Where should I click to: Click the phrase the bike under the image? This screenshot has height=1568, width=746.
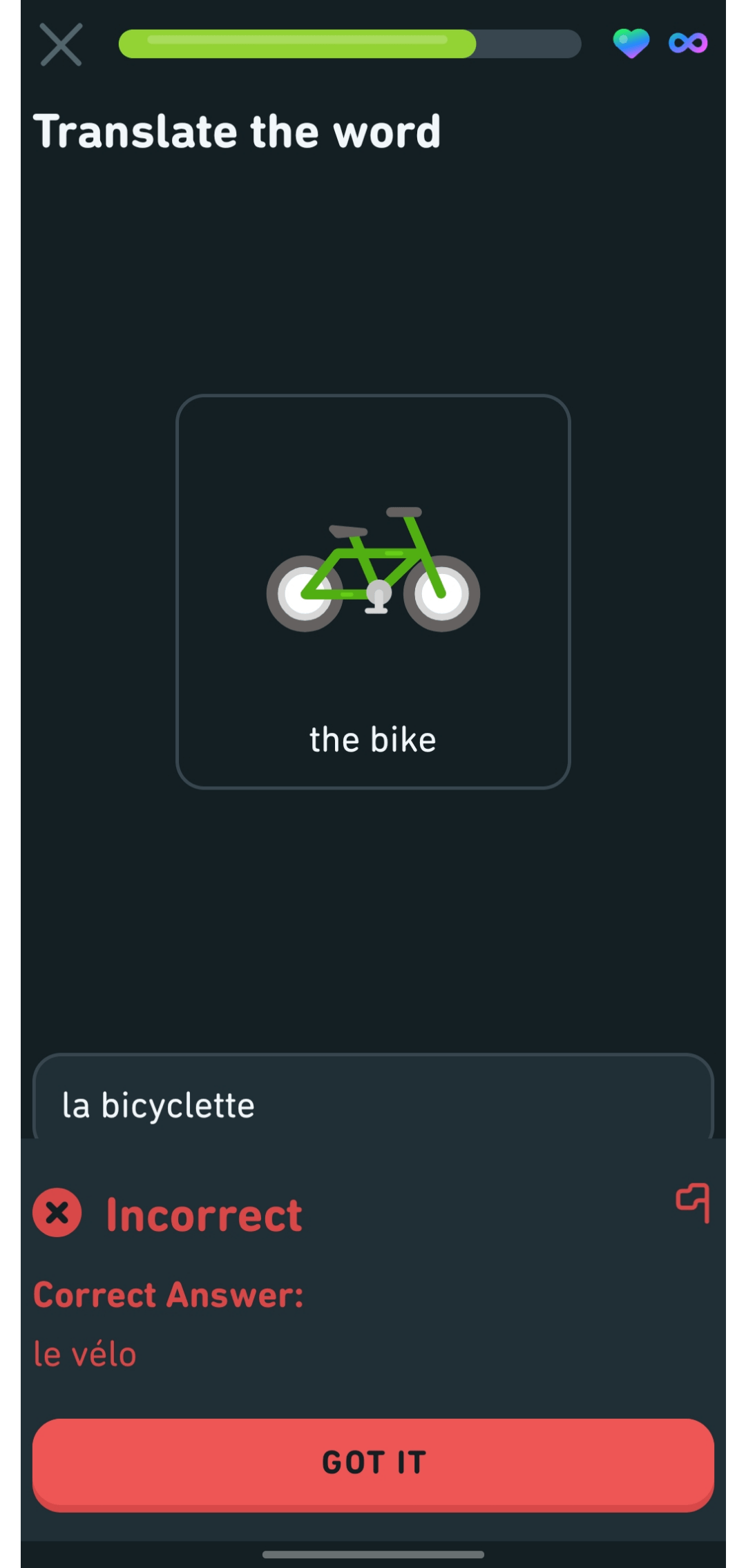(373, 738)
